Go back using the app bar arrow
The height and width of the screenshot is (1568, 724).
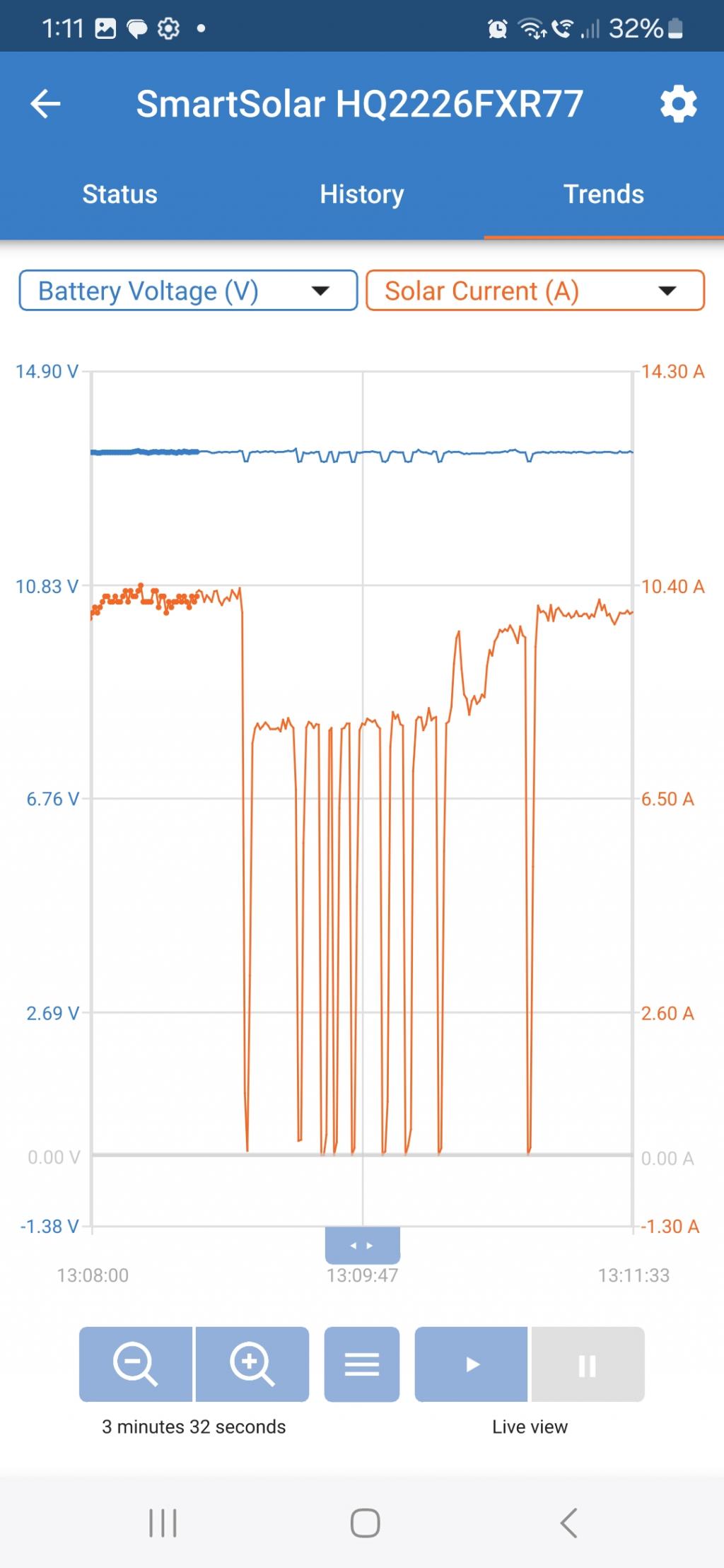click(46, 104)
